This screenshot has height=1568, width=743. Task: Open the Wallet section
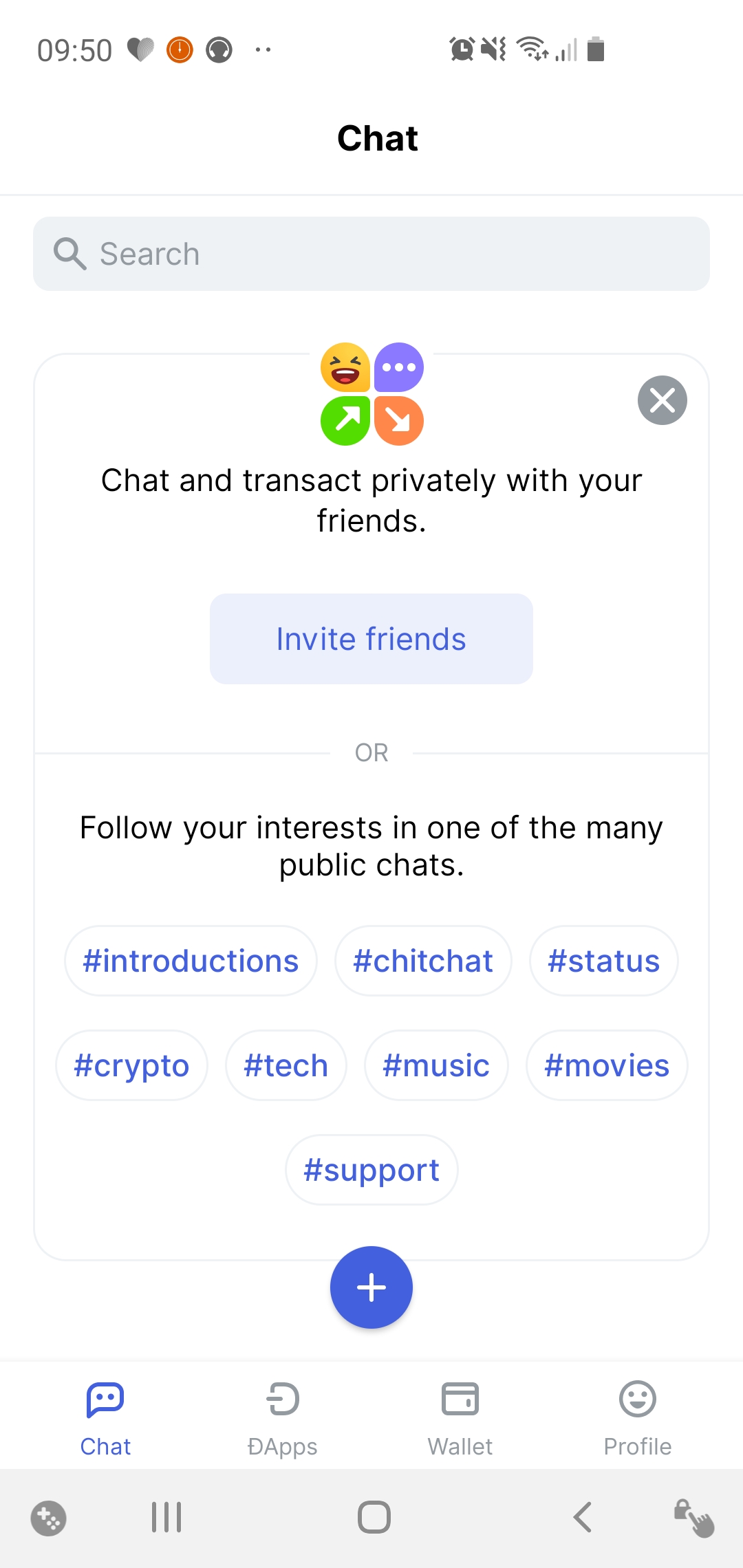tap(460, 1413)
